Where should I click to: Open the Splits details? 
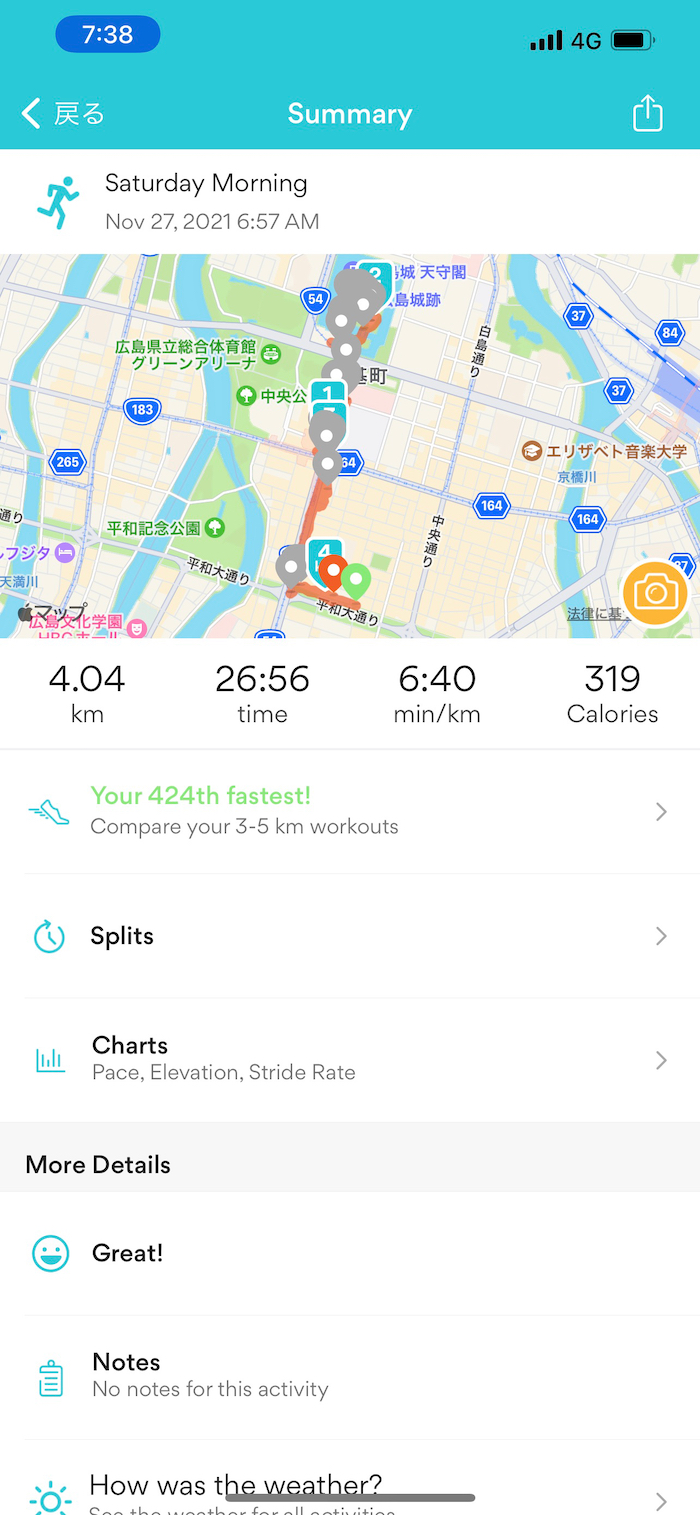(x=348, y=936)
